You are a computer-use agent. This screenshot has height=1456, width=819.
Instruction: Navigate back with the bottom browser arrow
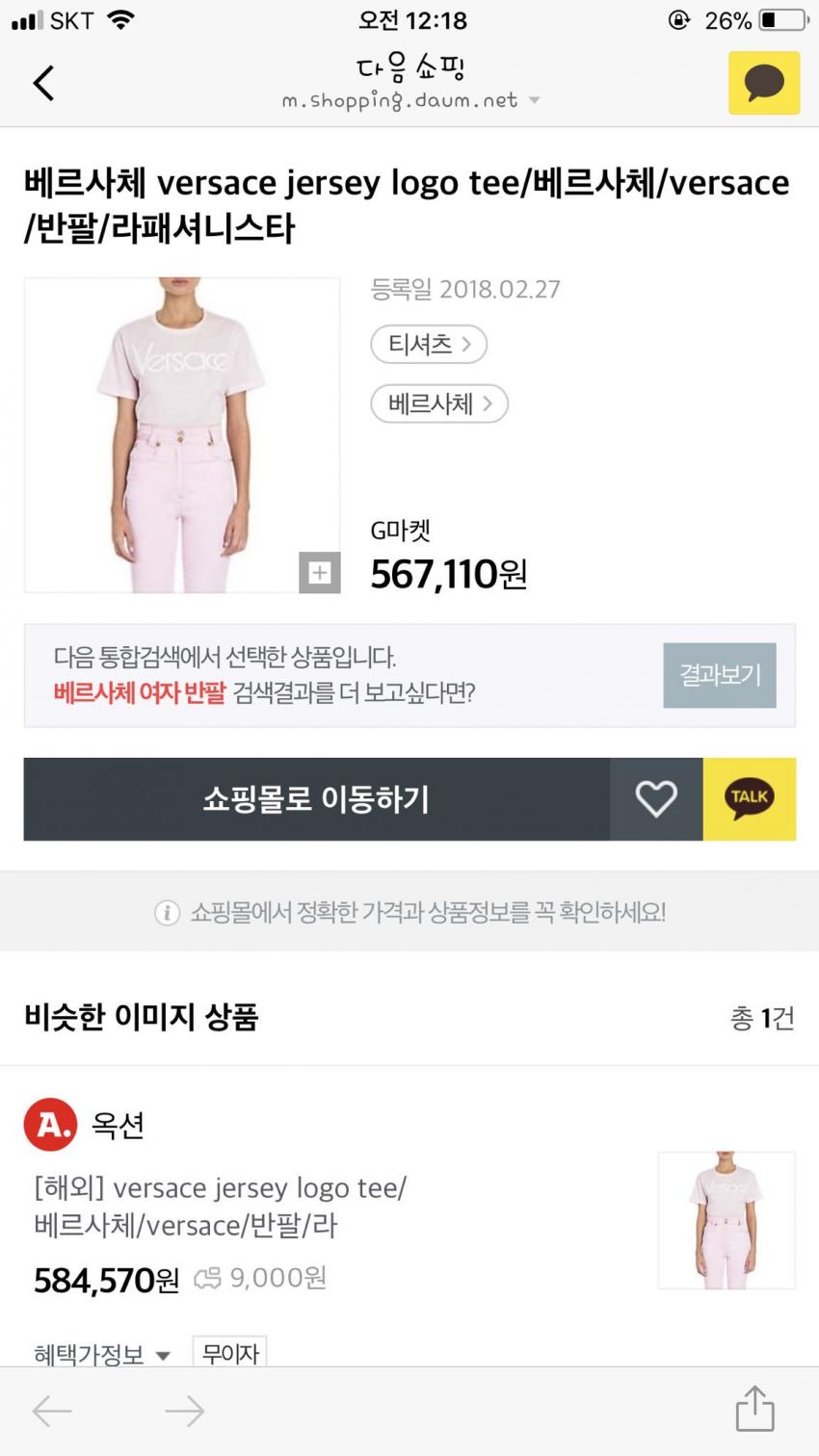click(52, 1412)
